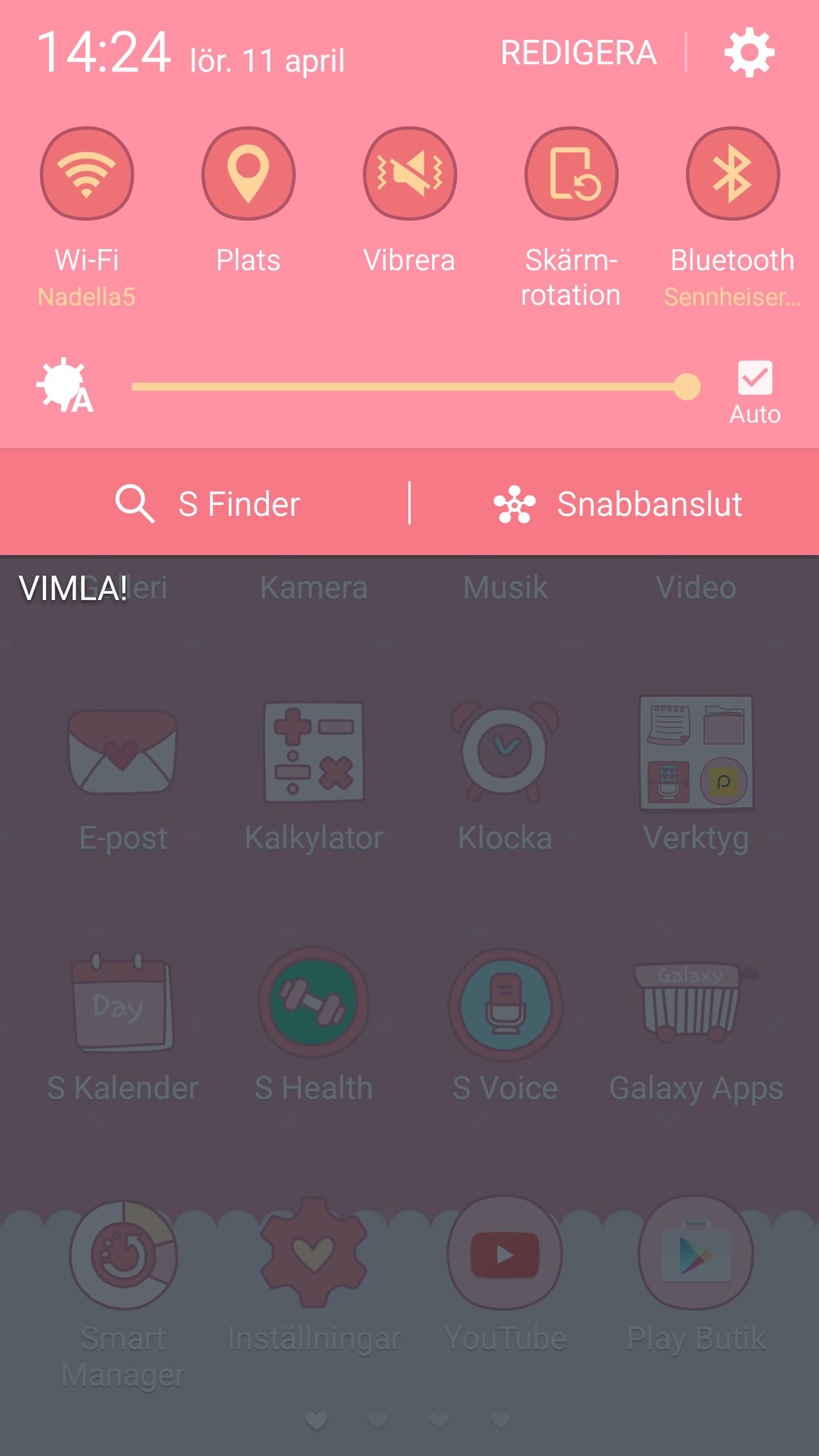The image size is (819, 1456).
Task: Open Snabbanslut quick connect
Action: click(x=618, y=504)
